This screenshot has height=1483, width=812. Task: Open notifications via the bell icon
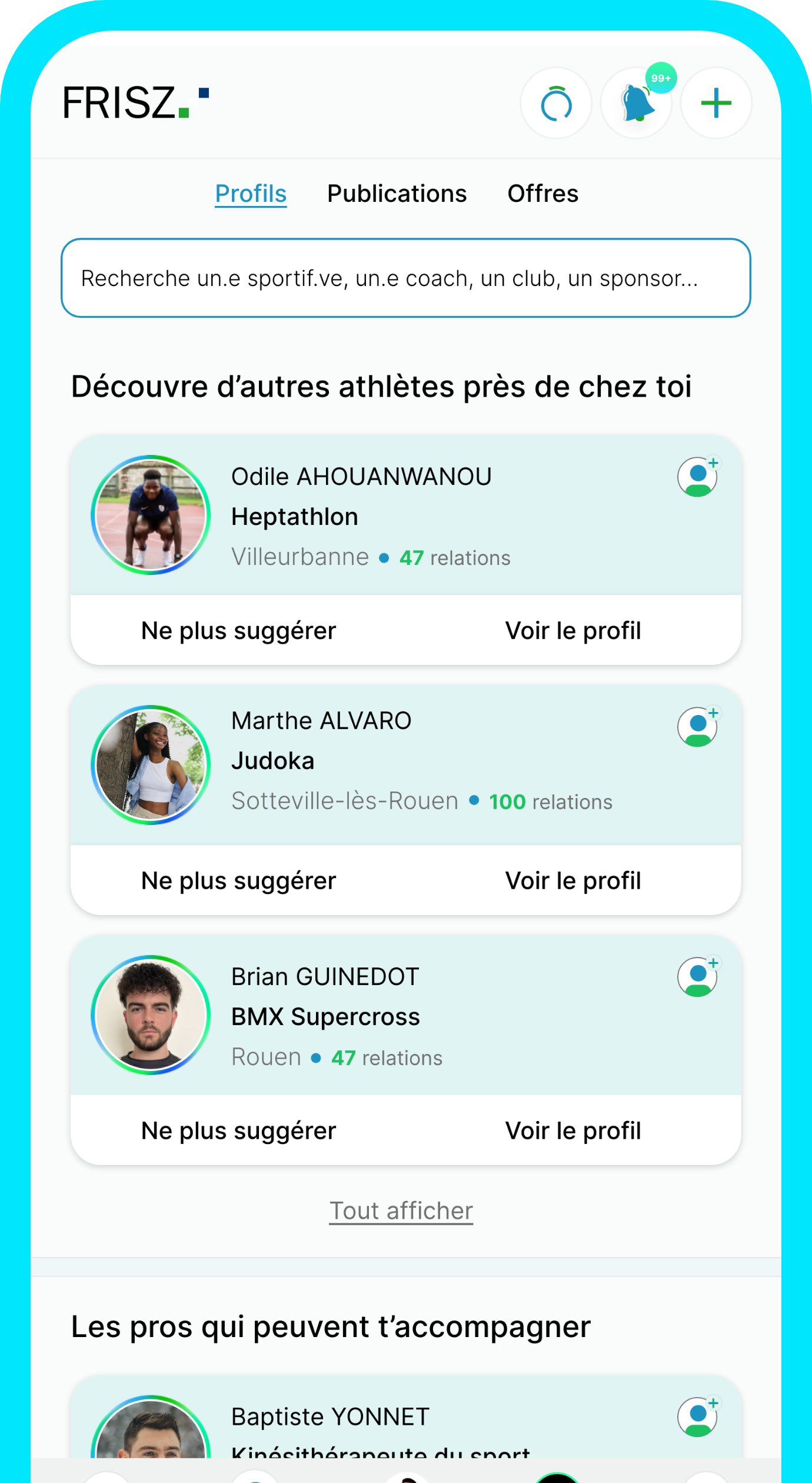pyautogui.click(x=637, y=104)
